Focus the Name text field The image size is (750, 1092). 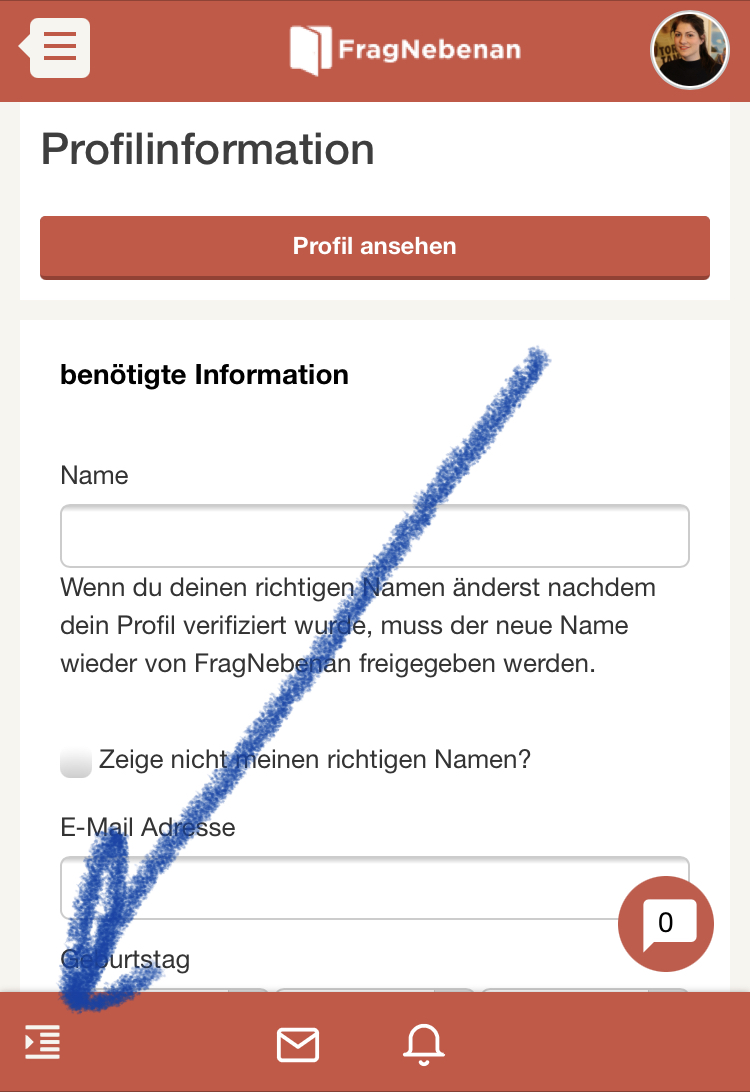[x=375, y=536]
